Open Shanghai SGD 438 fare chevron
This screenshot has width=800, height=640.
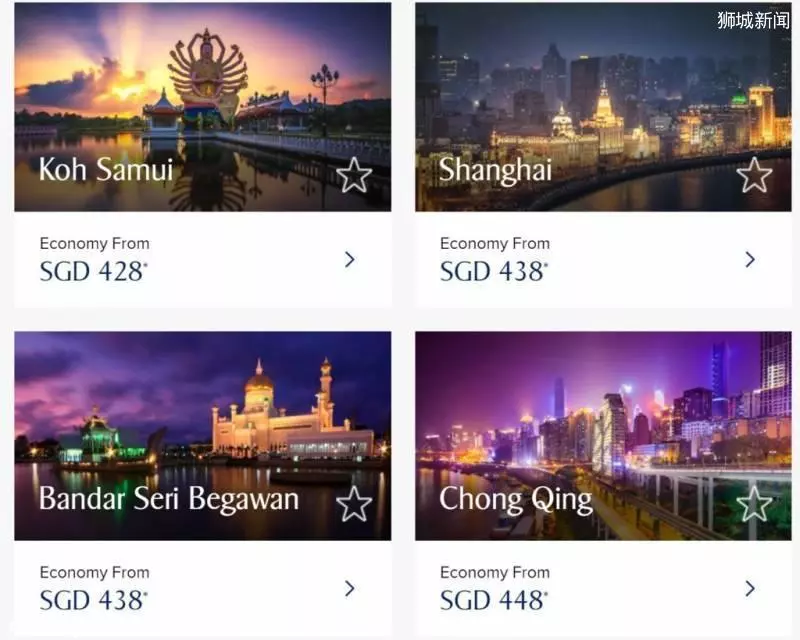pos(750,260)
